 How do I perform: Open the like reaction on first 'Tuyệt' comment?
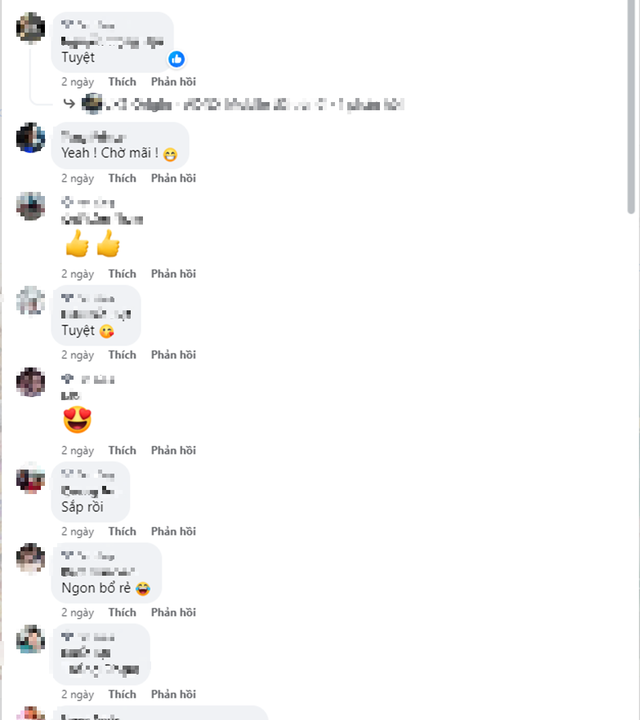pyautogui.click(x=176, y=59)
